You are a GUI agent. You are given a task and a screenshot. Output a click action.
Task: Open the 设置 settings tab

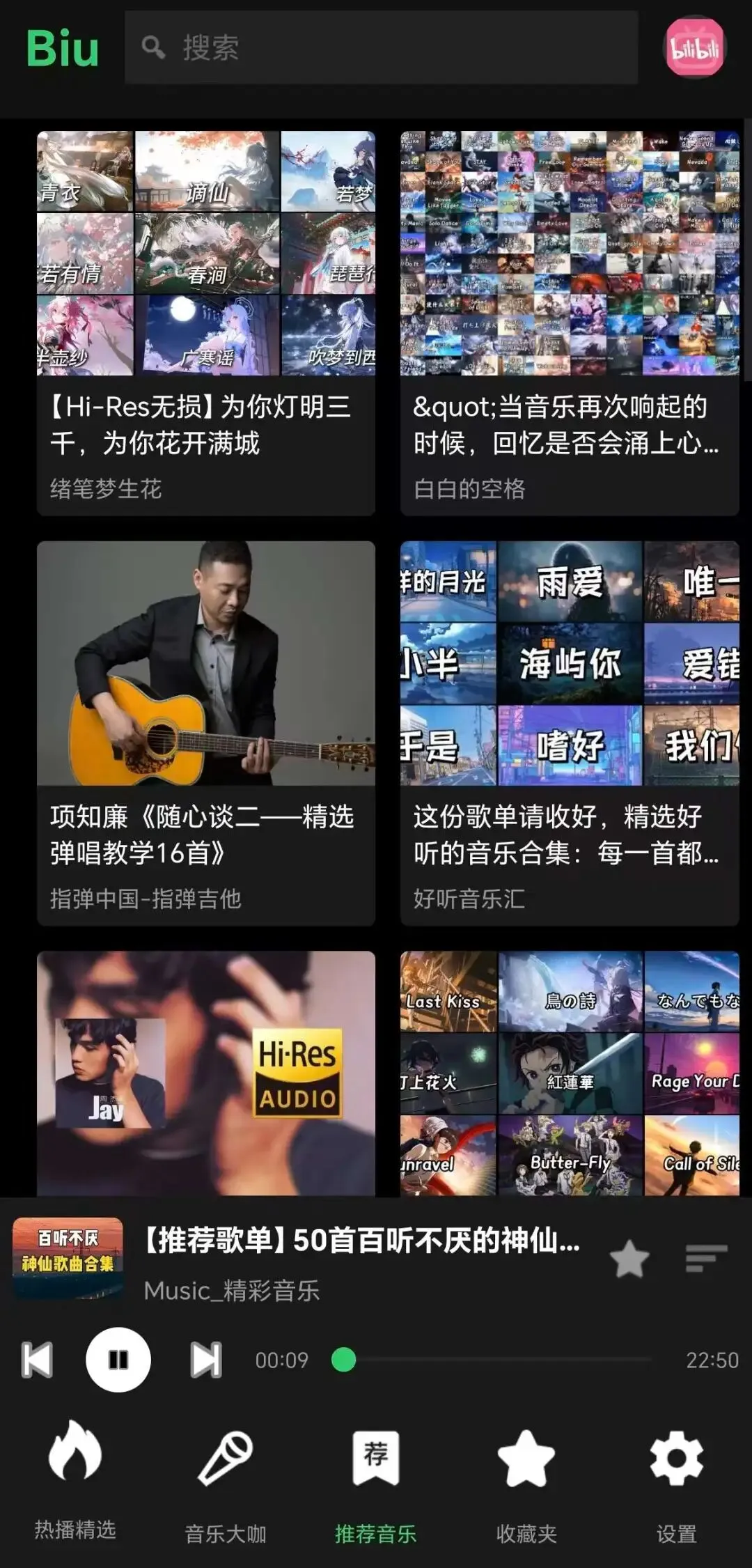click(677, 1480)
